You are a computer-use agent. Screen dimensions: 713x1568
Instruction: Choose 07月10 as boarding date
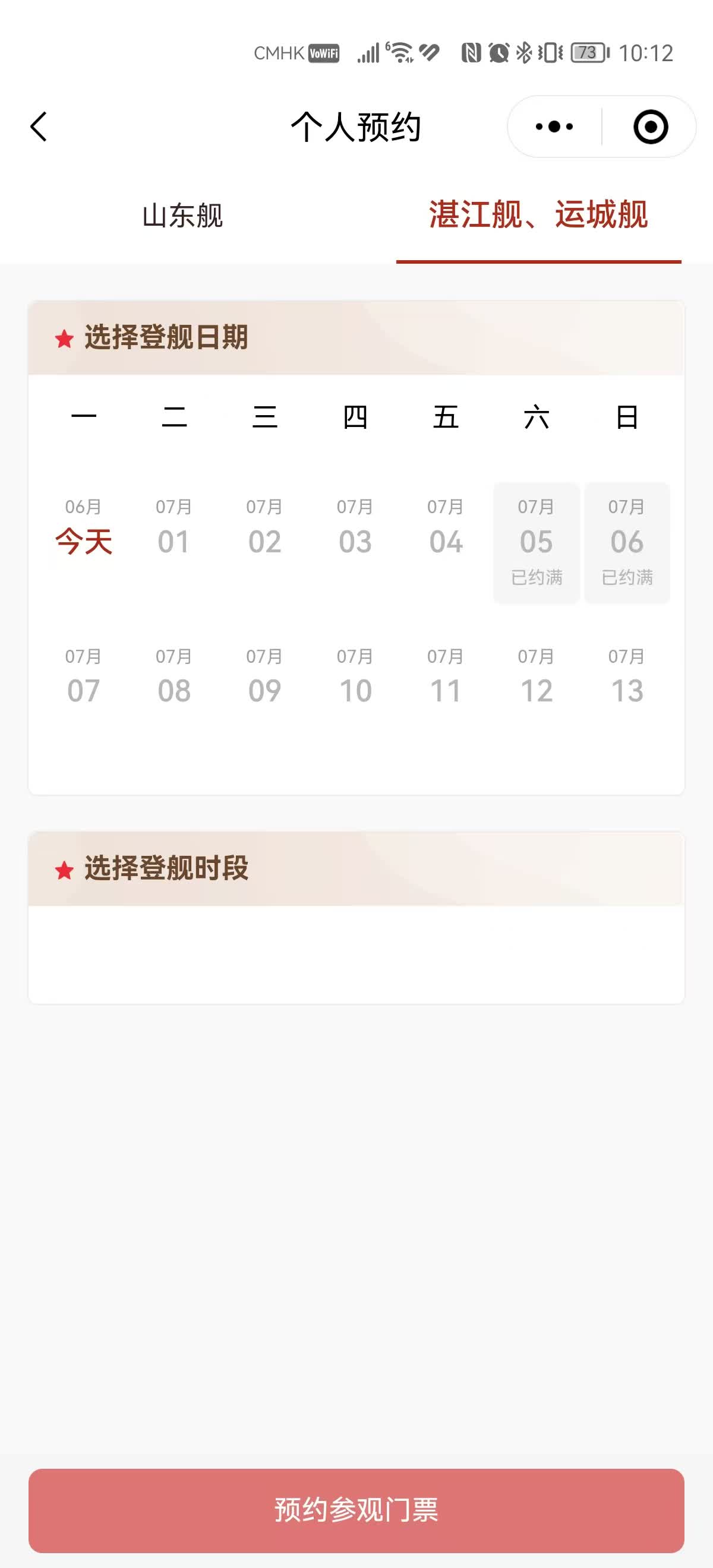click(355, 679)
